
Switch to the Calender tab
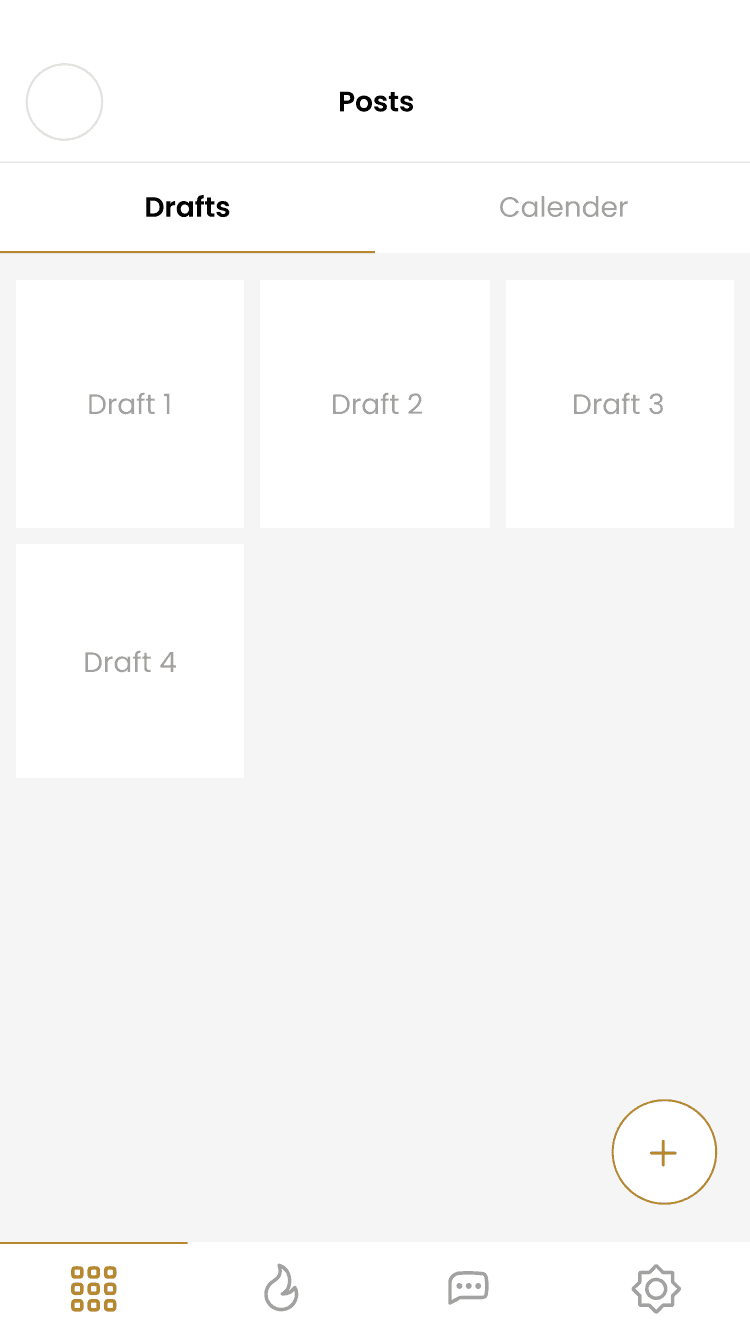(x=563, y=207)
